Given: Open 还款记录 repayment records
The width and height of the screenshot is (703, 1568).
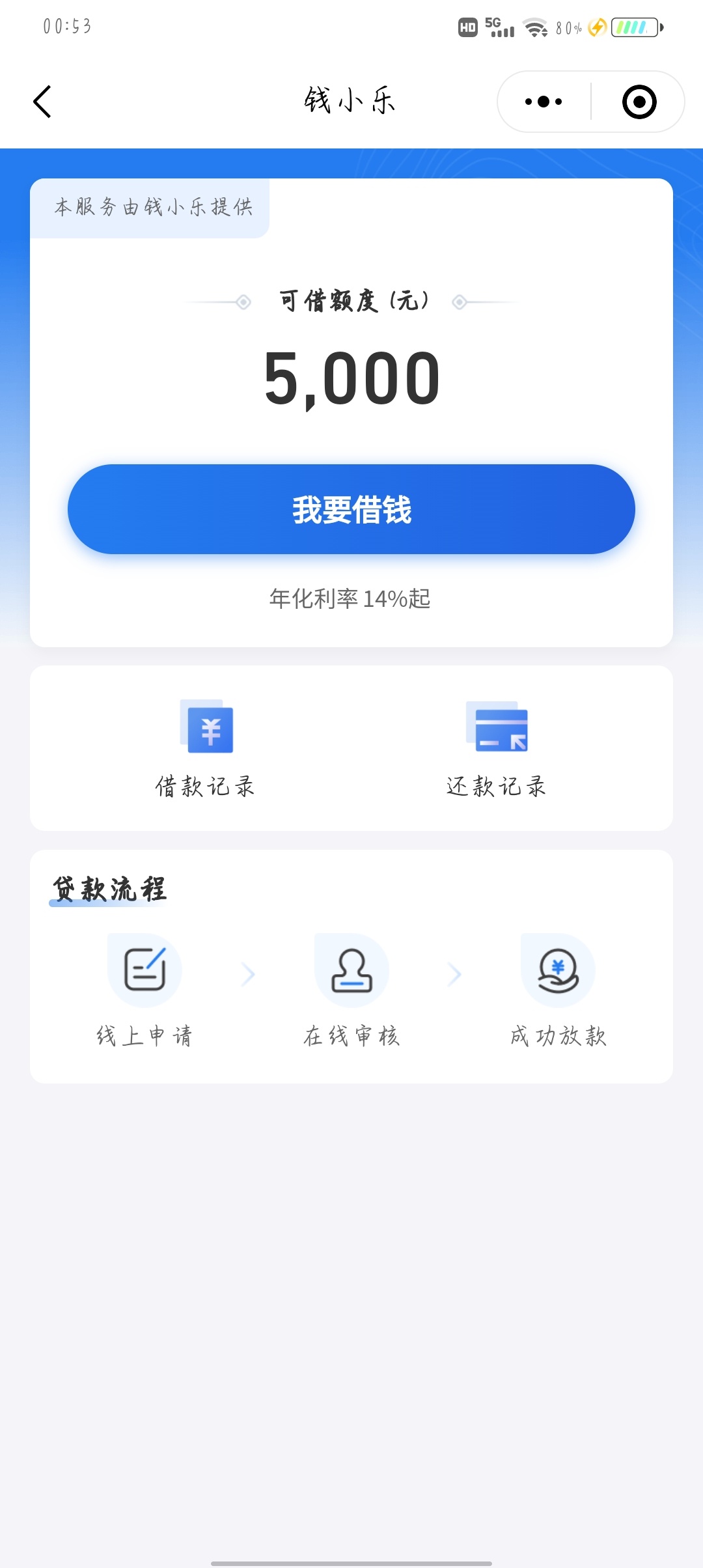Looking at the screenshot, I should click(x=497, y=749).
